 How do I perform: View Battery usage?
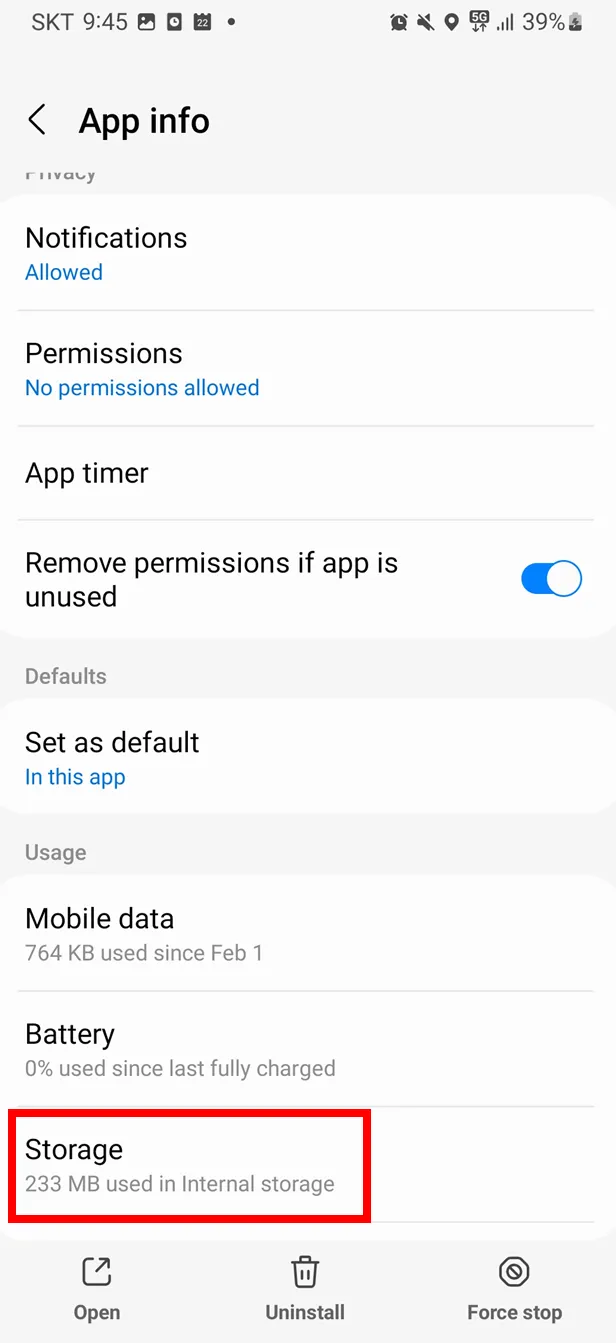tap(307, 1049)
